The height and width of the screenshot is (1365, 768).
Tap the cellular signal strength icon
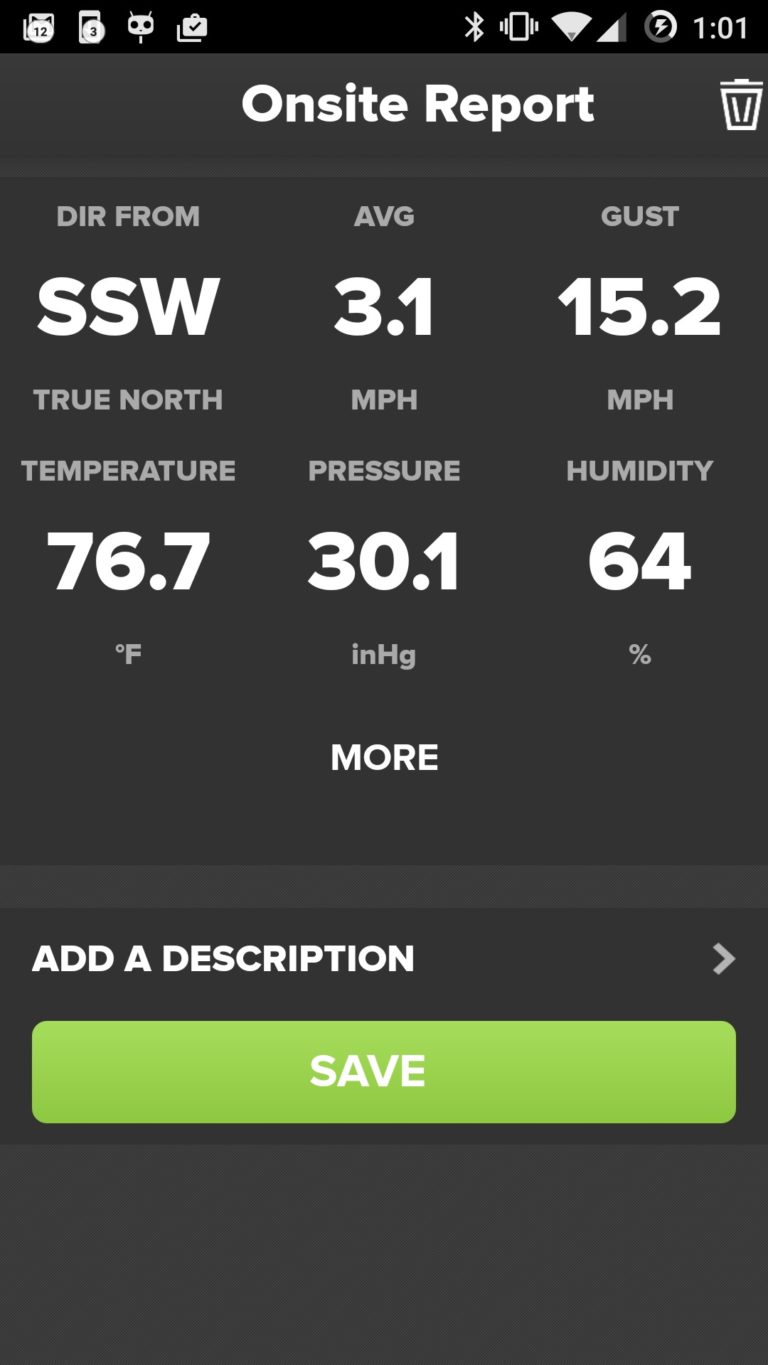click(x=615, y=27)
